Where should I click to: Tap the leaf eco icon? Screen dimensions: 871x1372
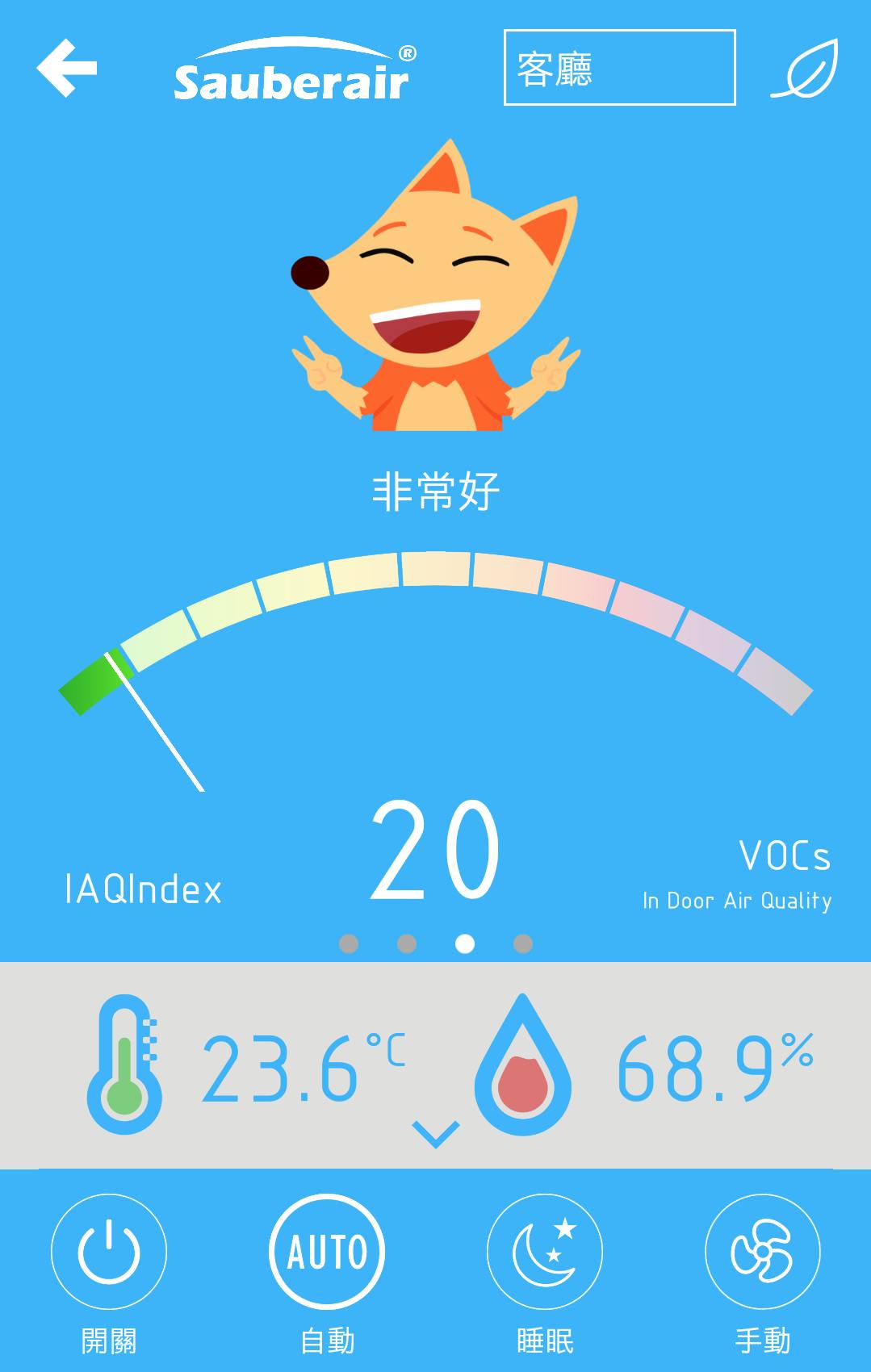click(805, 69)
